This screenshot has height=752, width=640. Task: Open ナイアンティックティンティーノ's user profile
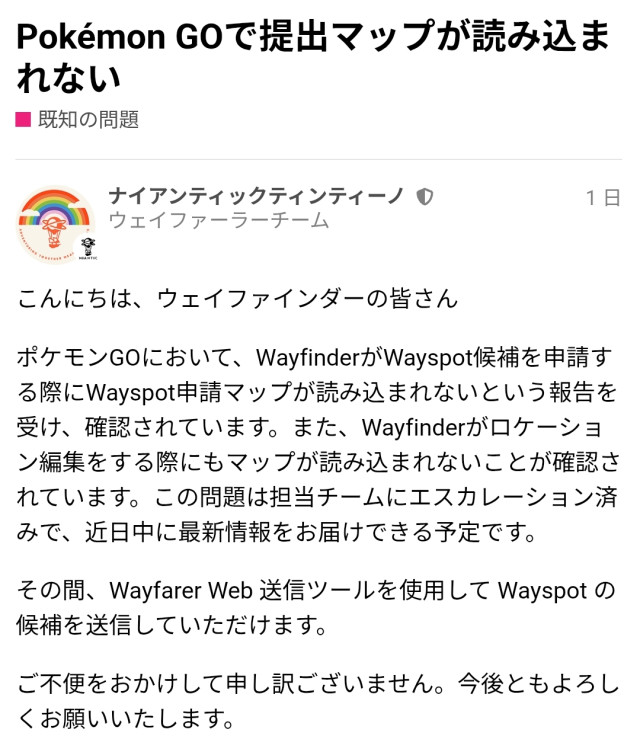pyautogui.click(x=255, y=196)
